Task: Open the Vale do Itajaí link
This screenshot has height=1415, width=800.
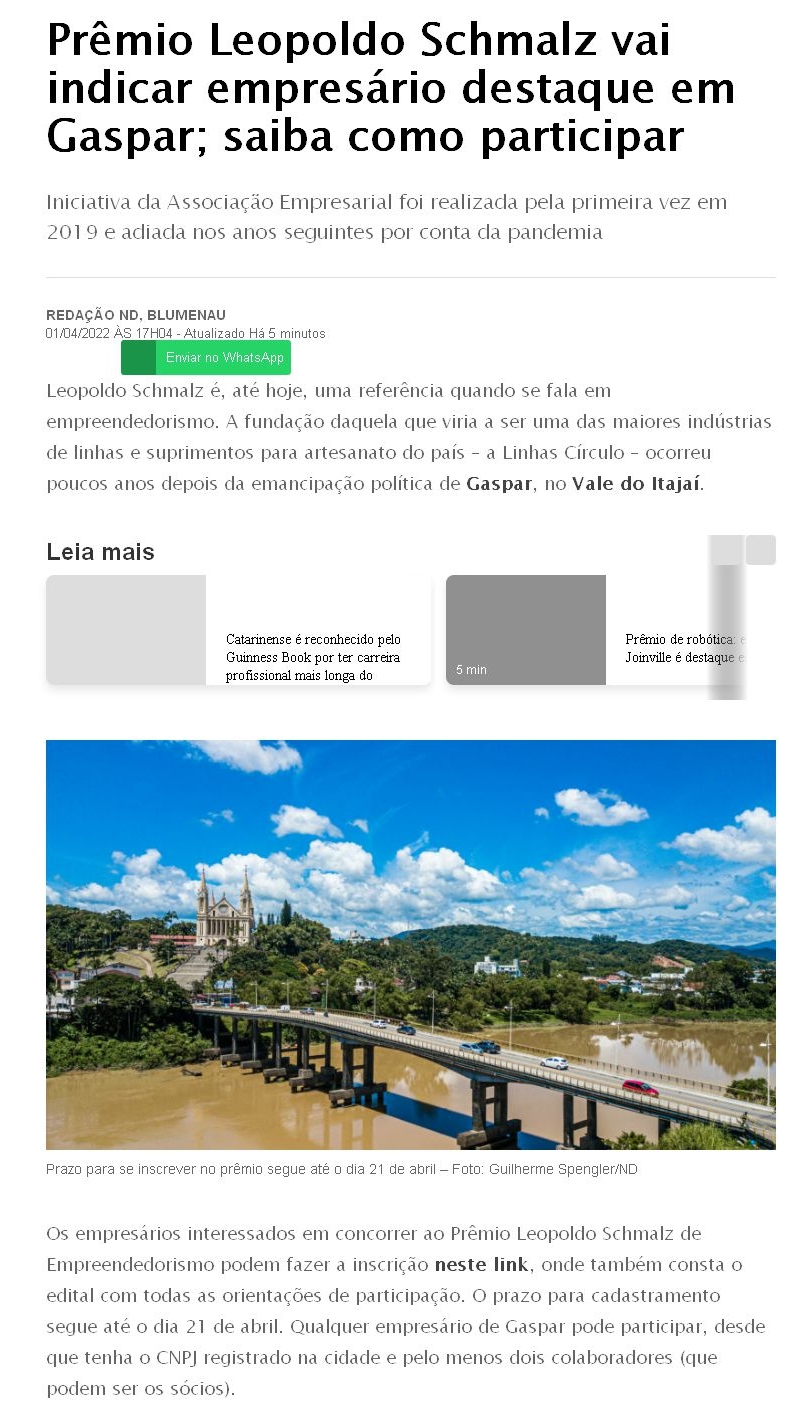Action: tap(636, 484)
